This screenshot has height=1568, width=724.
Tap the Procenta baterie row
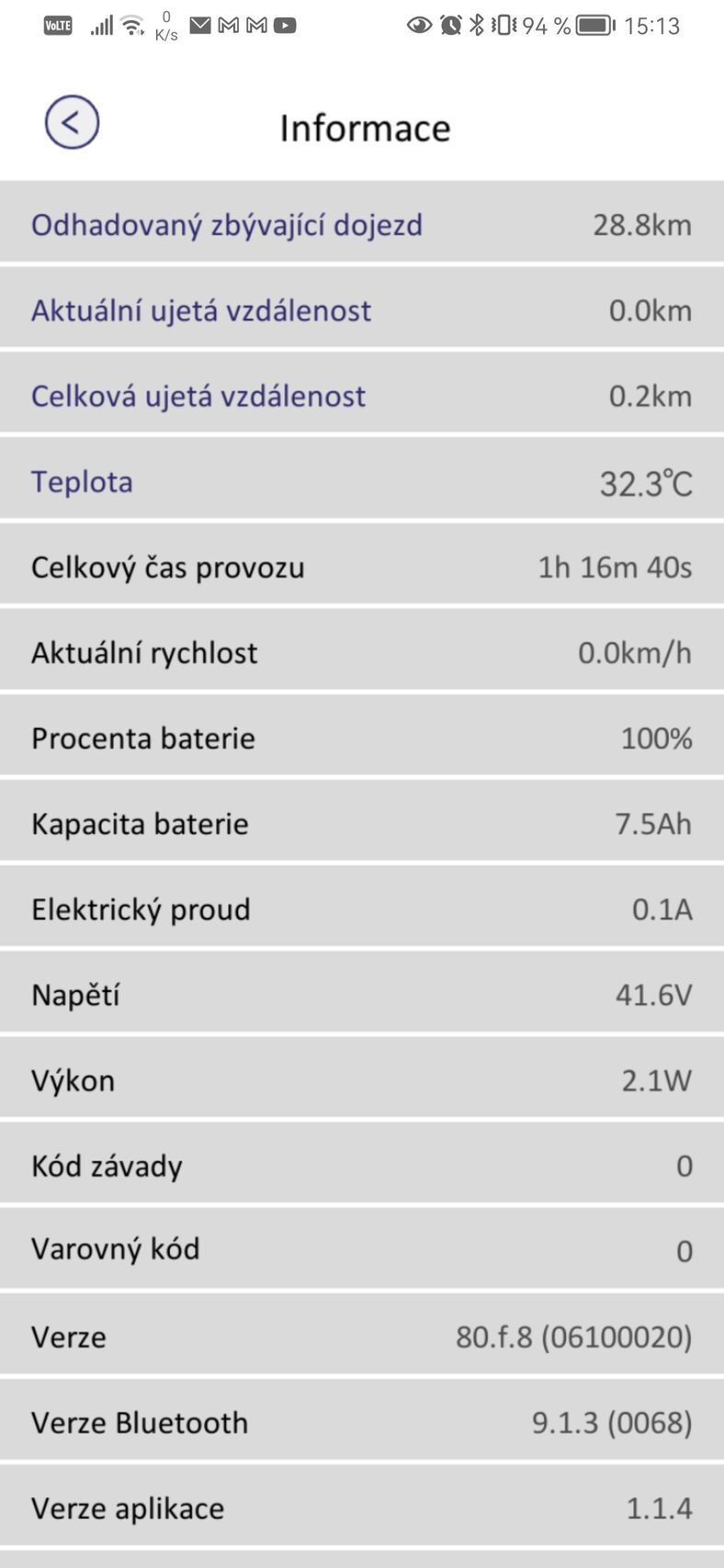pyautogui.click(x=362, y=738)
